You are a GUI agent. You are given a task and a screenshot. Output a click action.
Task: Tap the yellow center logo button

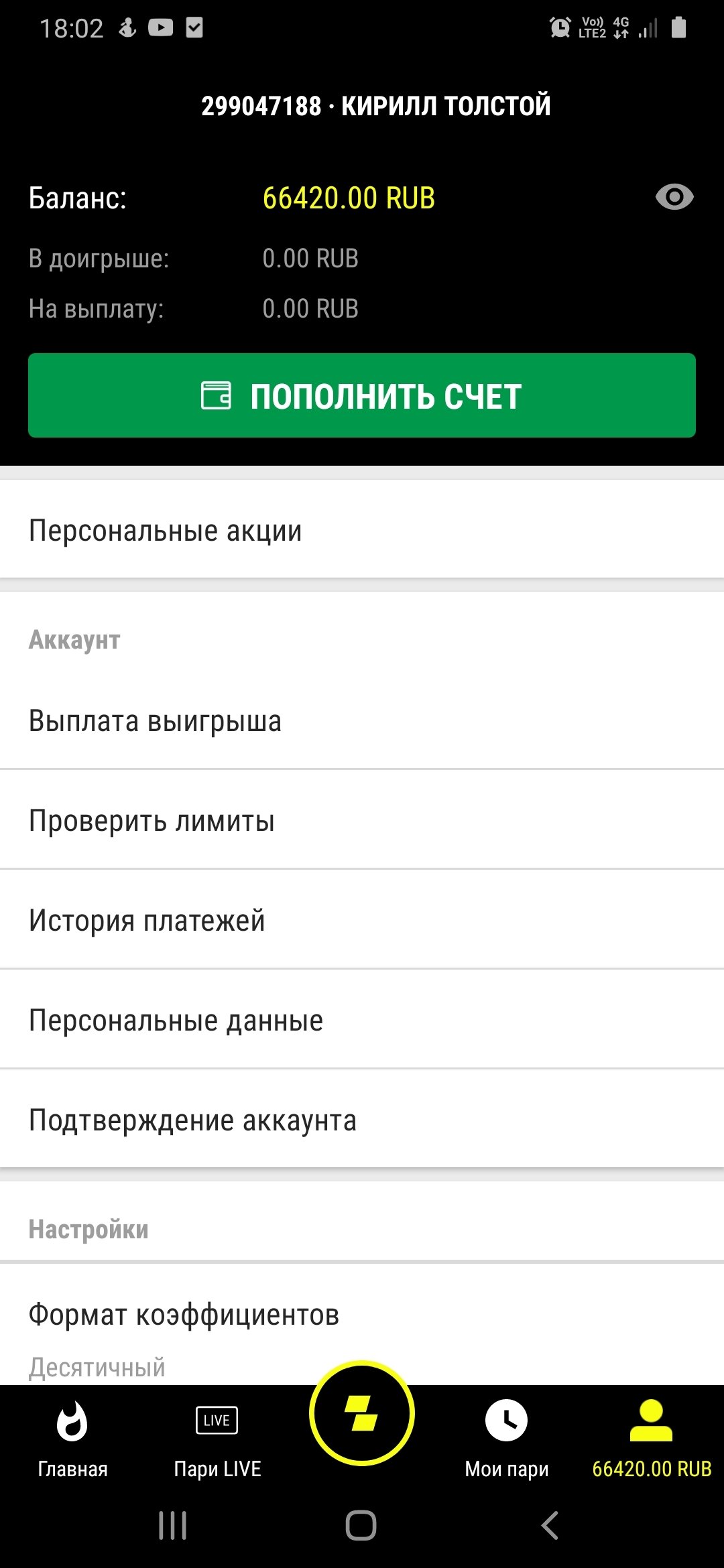coord(362,1413)
